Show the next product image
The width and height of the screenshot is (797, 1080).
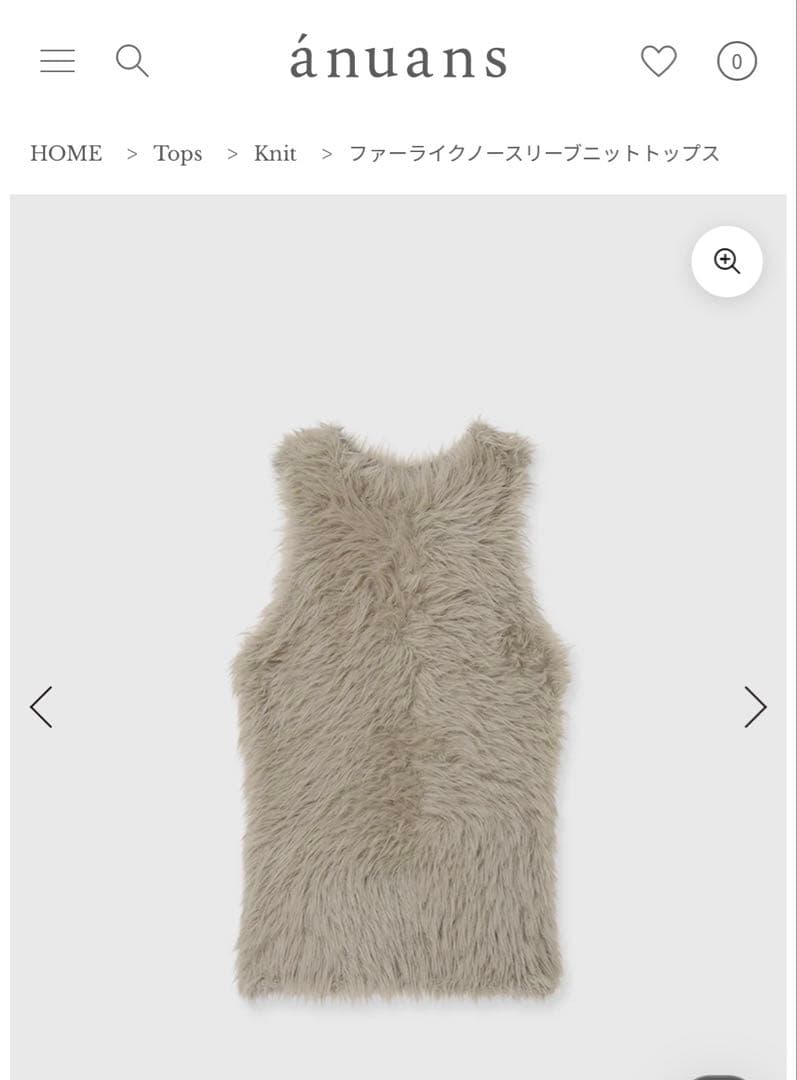point(757,706)
